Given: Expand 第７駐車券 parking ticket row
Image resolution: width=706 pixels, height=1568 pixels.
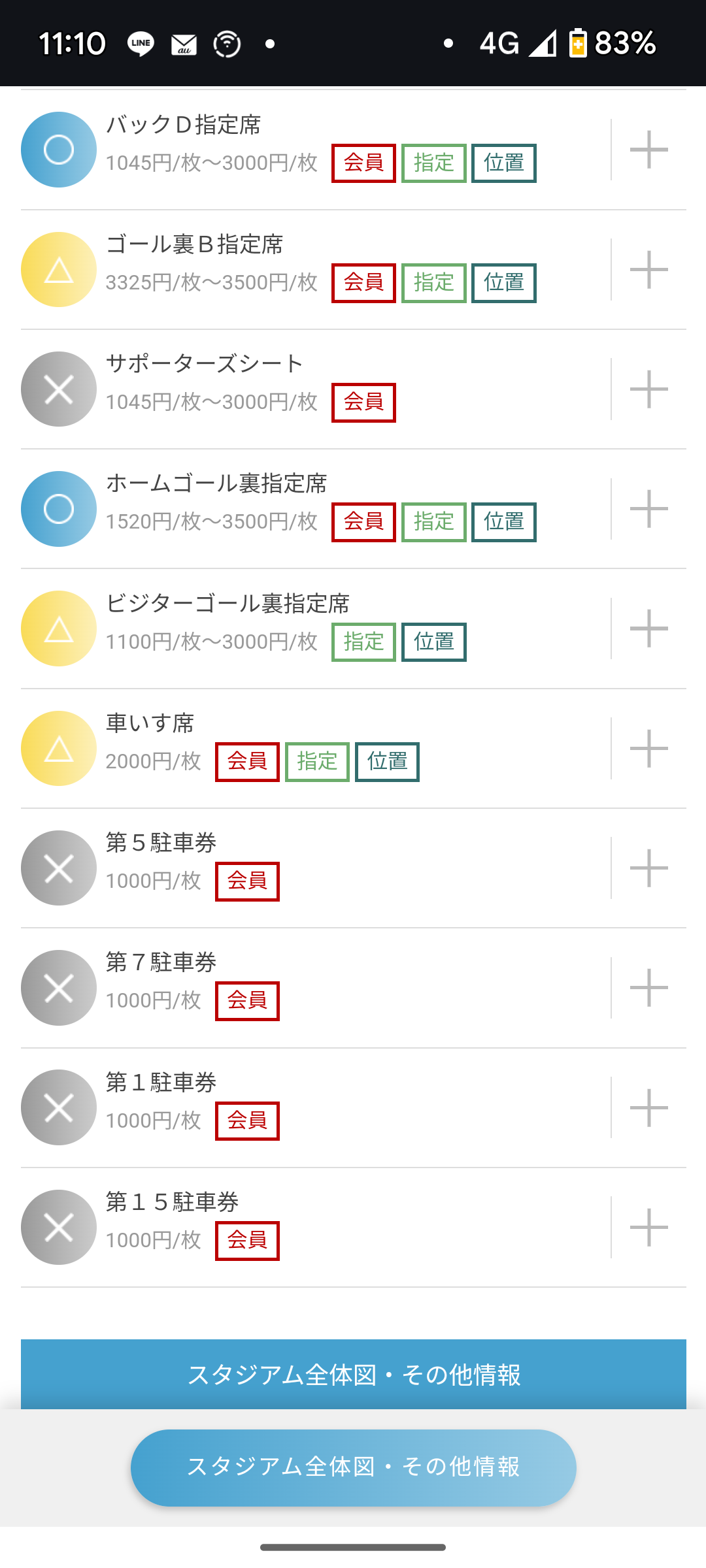Looking at the screenshot, I should click(648, 988).
